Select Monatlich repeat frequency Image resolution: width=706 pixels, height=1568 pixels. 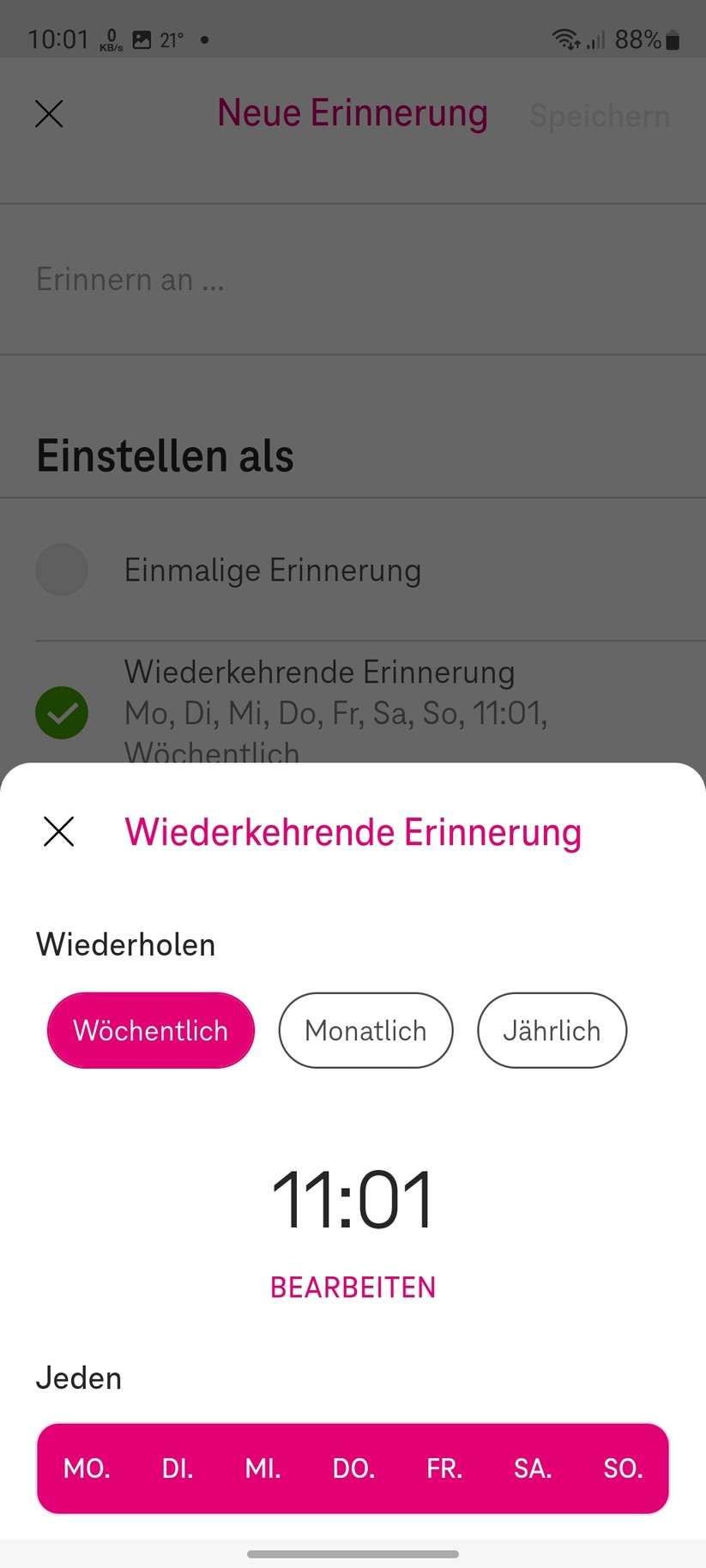click(x=365, y=1030)
